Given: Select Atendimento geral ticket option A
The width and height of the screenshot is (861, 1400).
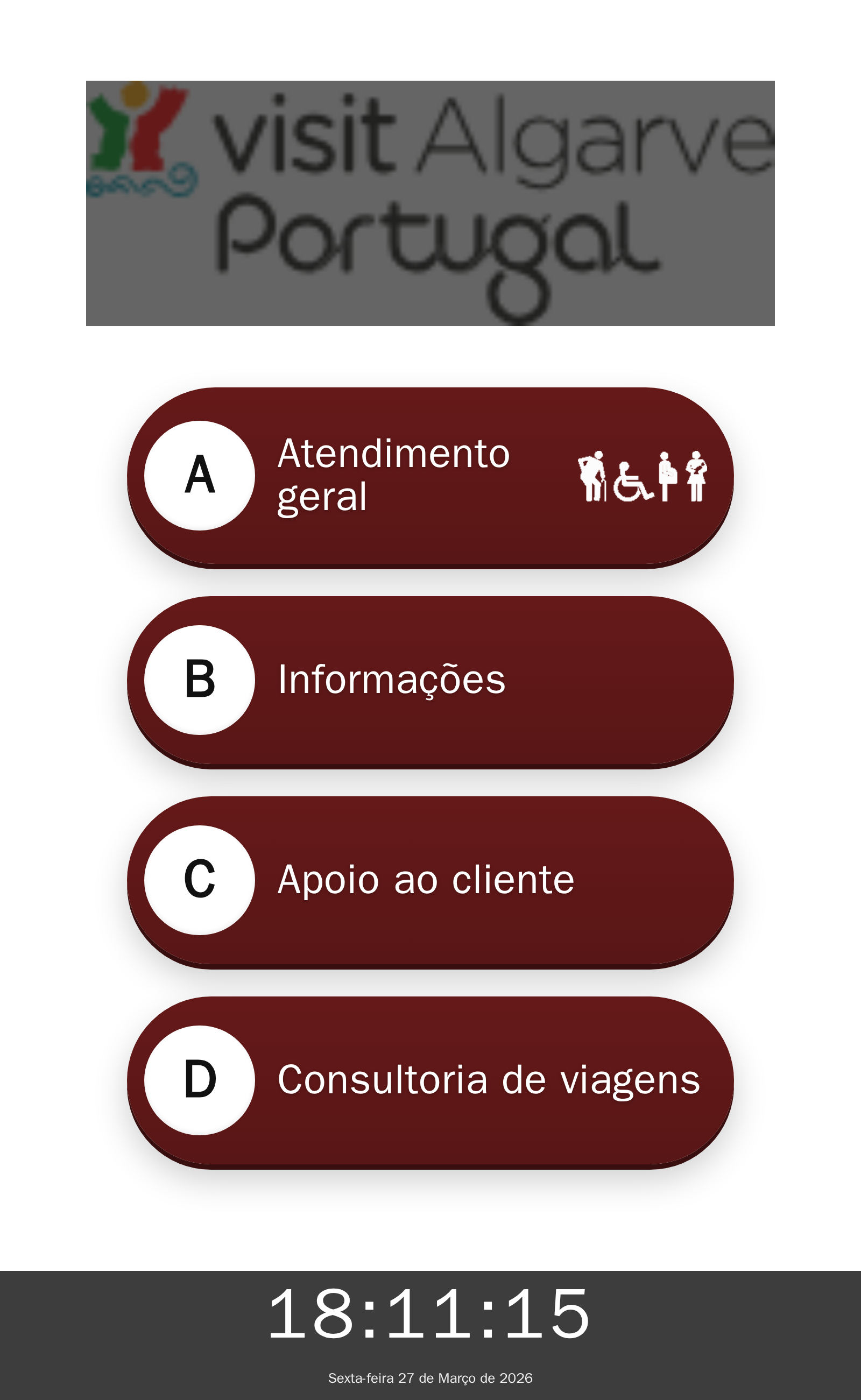Looking at the screenshot, I should [x=430, y=477].
